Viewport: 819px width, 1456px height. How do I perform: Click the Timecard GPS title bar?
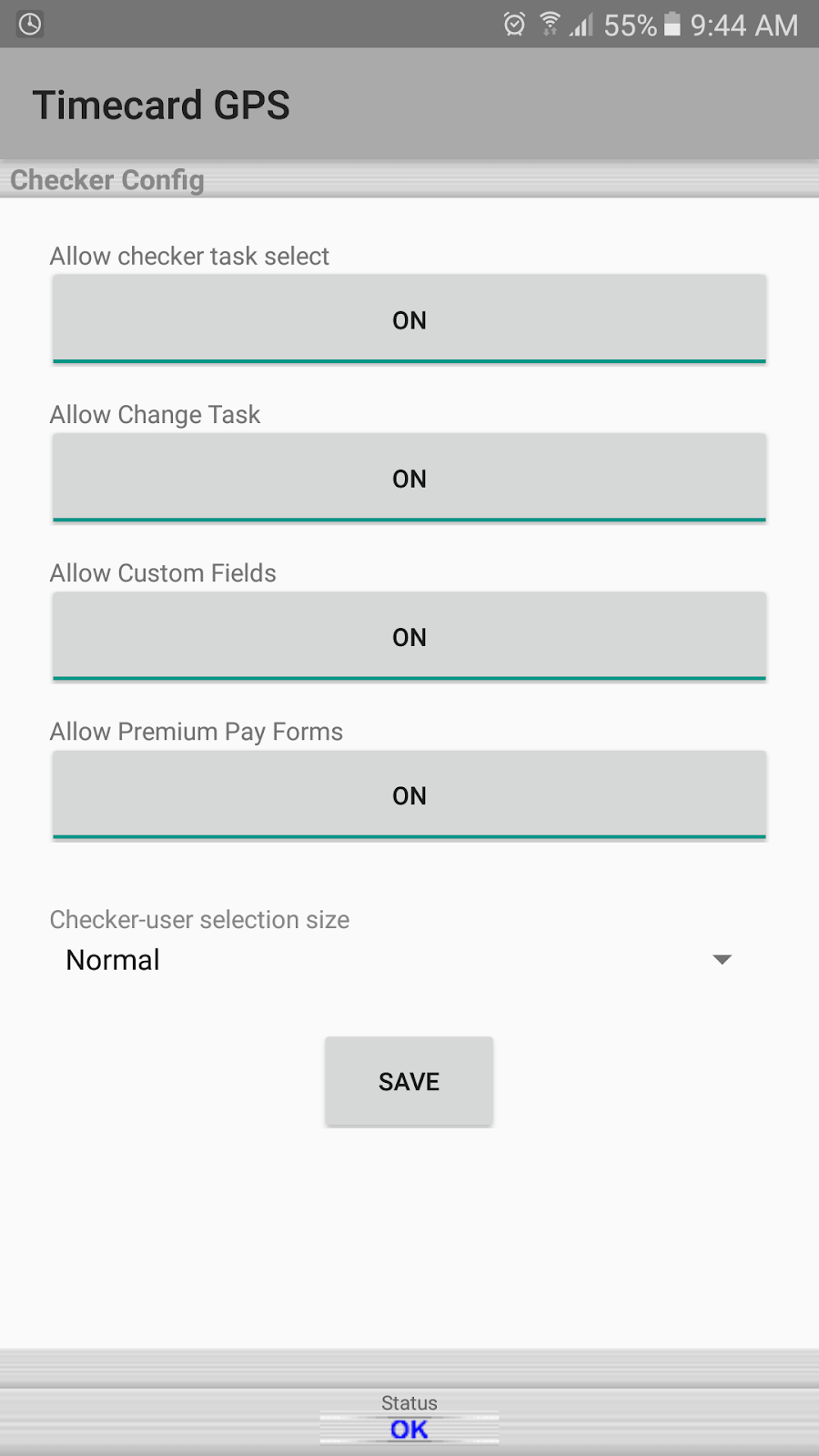tap(161, 104)
